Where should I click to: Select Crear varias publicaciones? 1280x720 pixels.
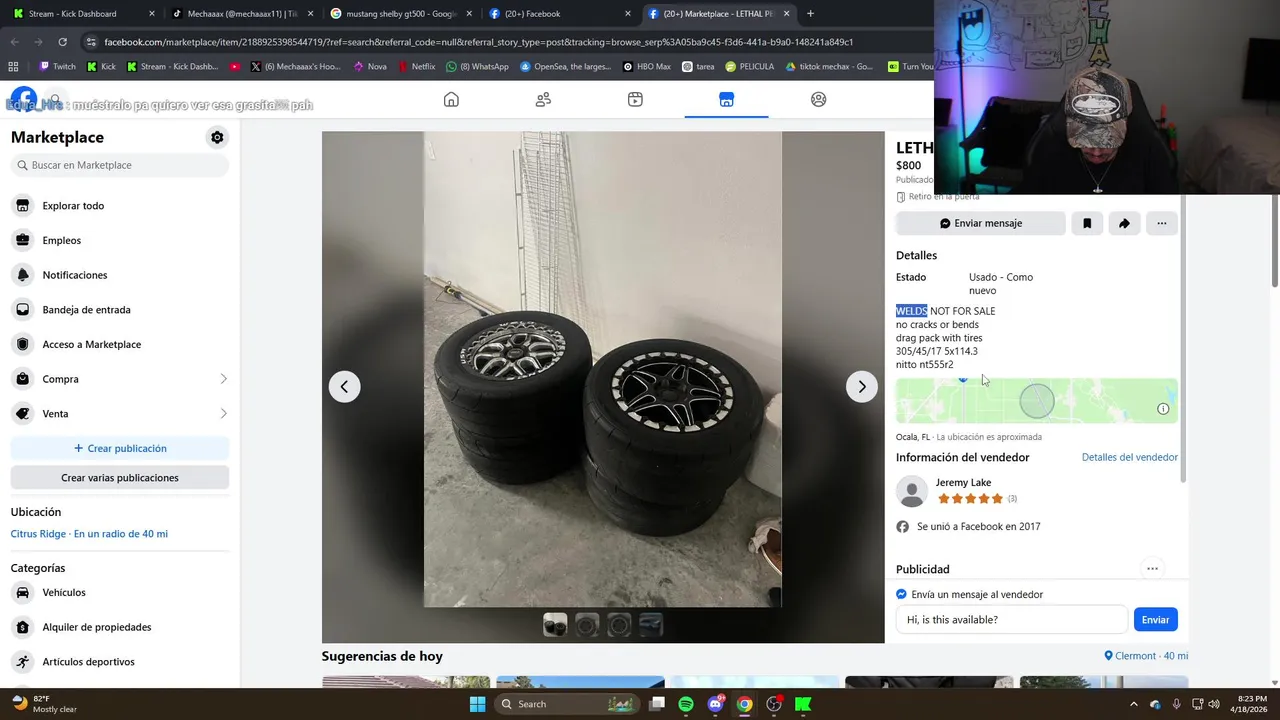click(120, 478)
